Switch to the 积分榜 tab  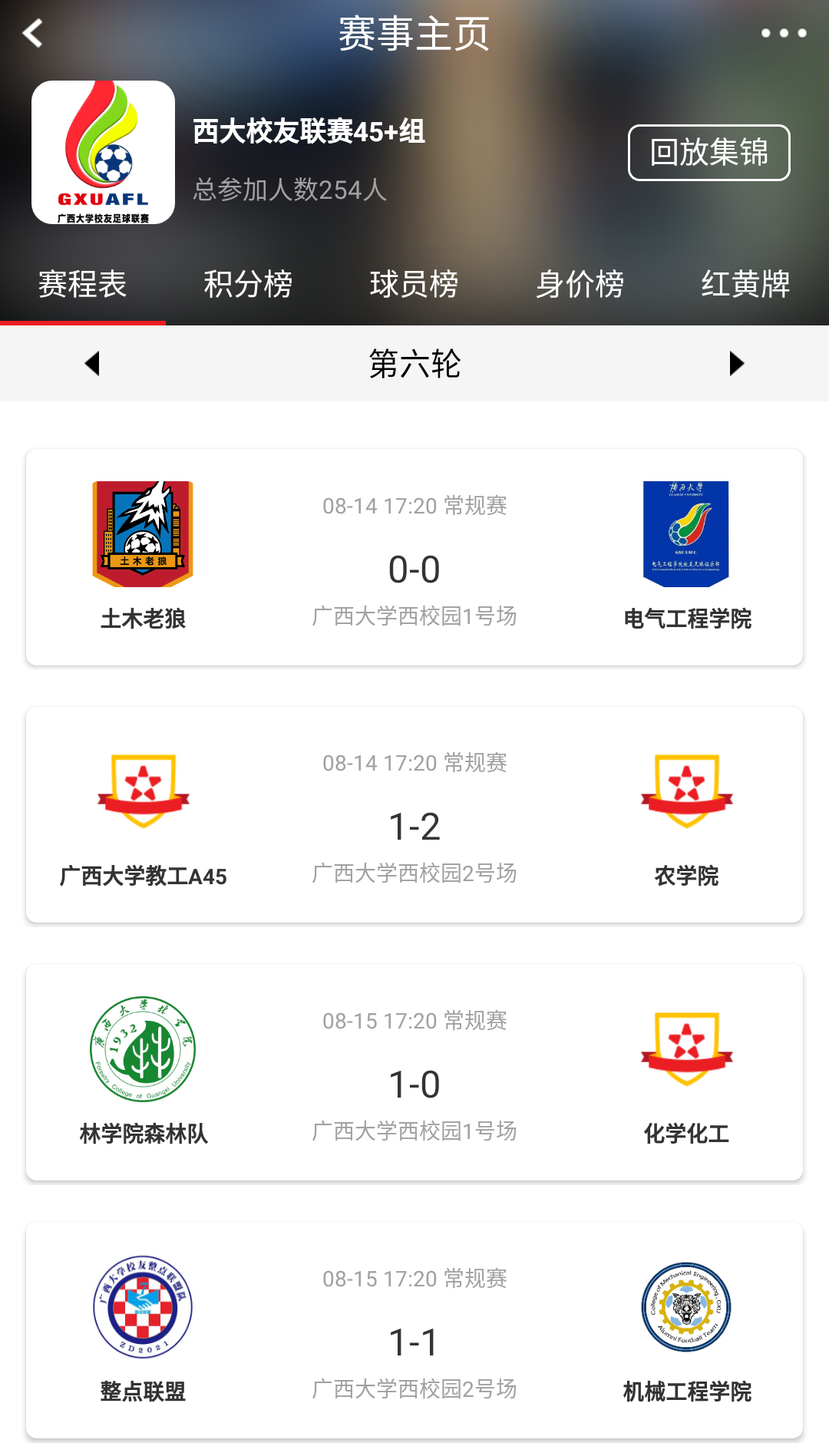tap(248, 284)
